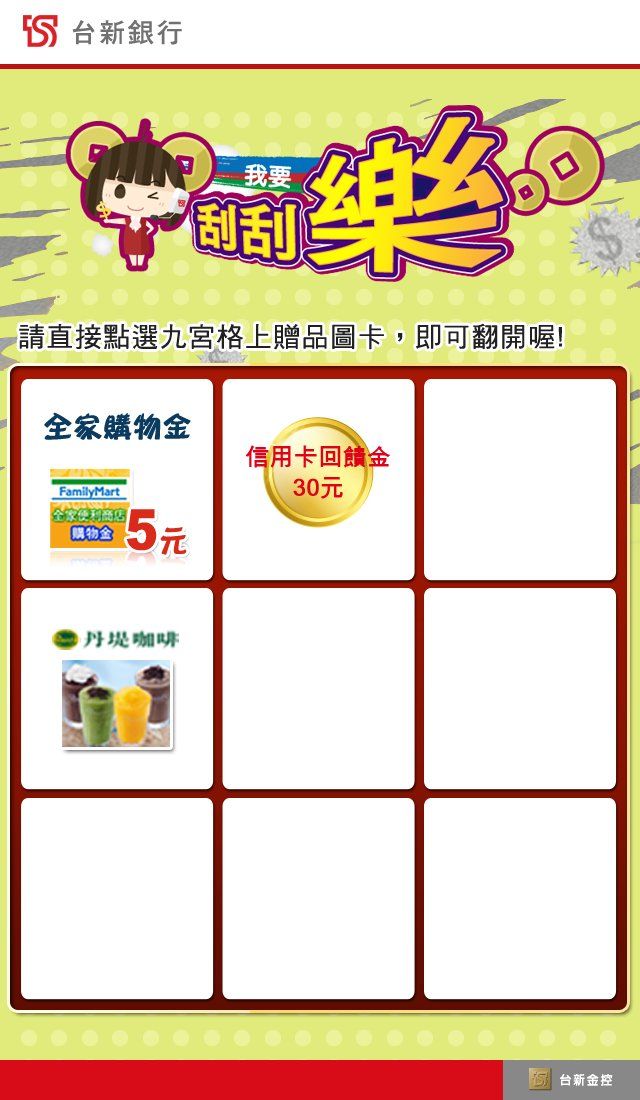Tap the 丹堤咖啡 drinks gift card
Viewport: 640px width, 1100px height.
[117, 688]
